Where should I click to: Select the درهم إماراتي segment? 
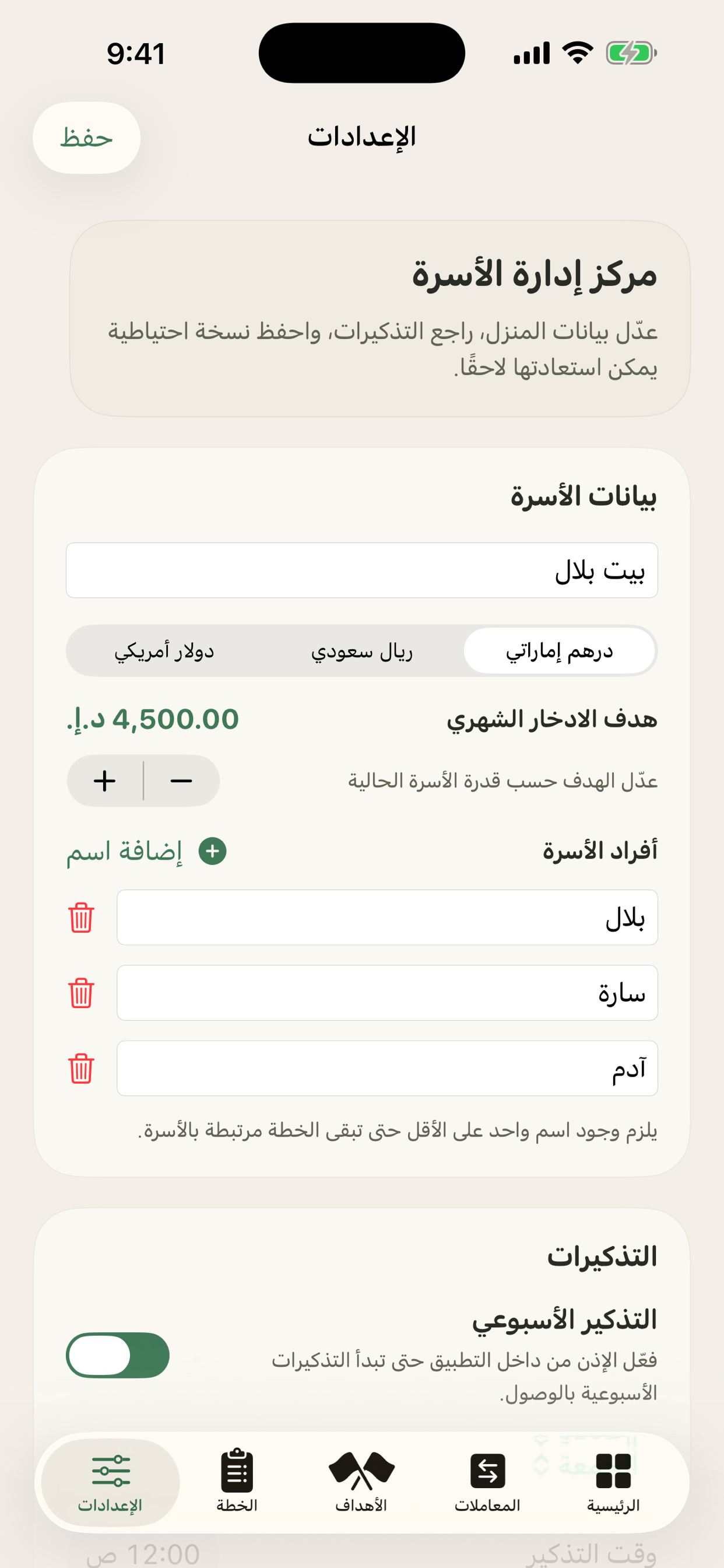pos(560,652)
